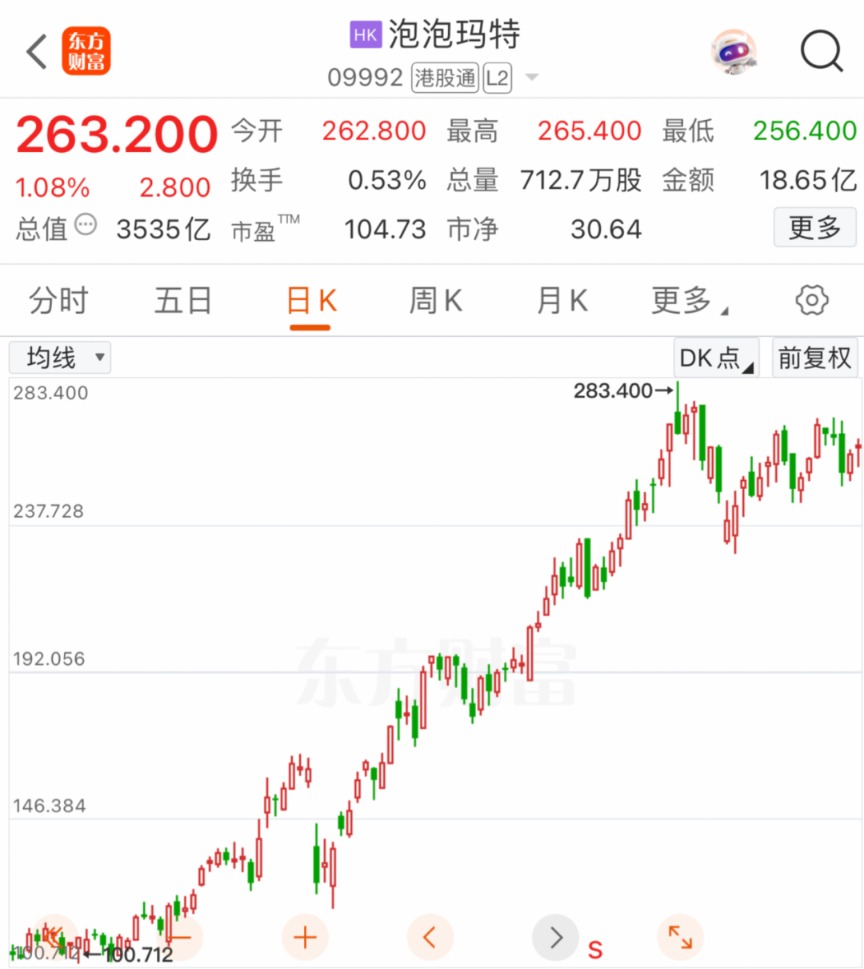
Task: Open the stock code dropdown arrow near L2
Action: pos(532,77)
